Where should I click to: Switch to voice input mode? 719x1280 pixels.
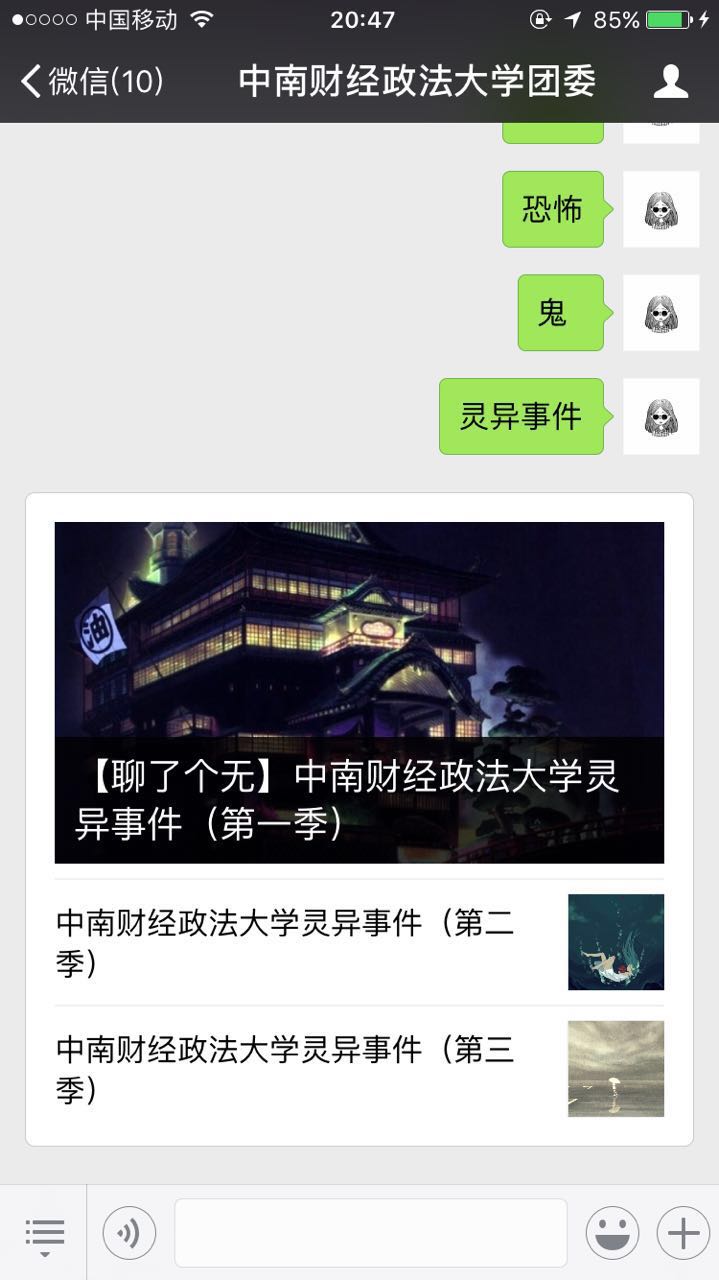click(129, 1233)
